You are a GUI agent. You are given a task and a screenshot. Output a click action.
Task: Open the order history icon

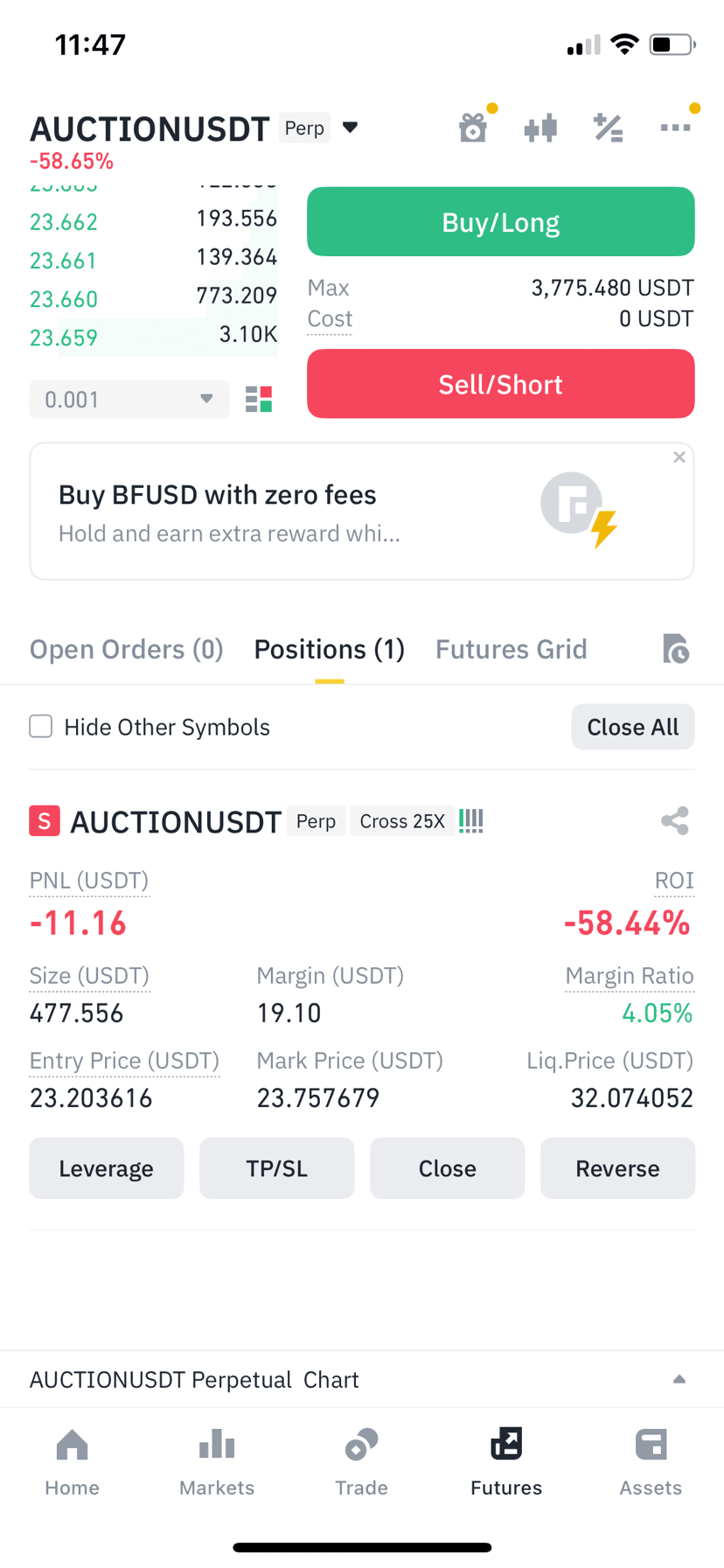tap(675, 649)
